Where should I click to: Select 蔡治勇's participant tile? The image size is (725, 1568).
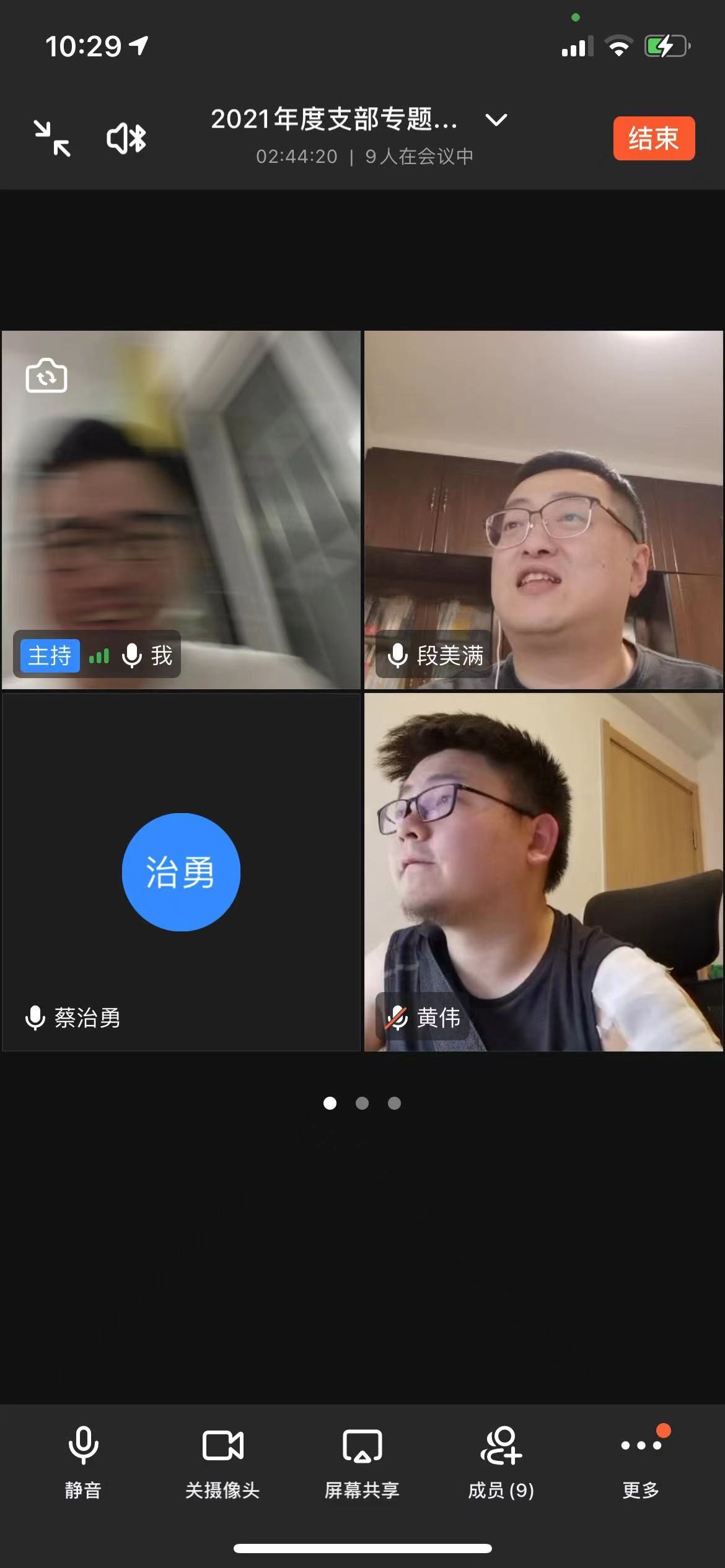pyautogui.click(x=181, y=872)
